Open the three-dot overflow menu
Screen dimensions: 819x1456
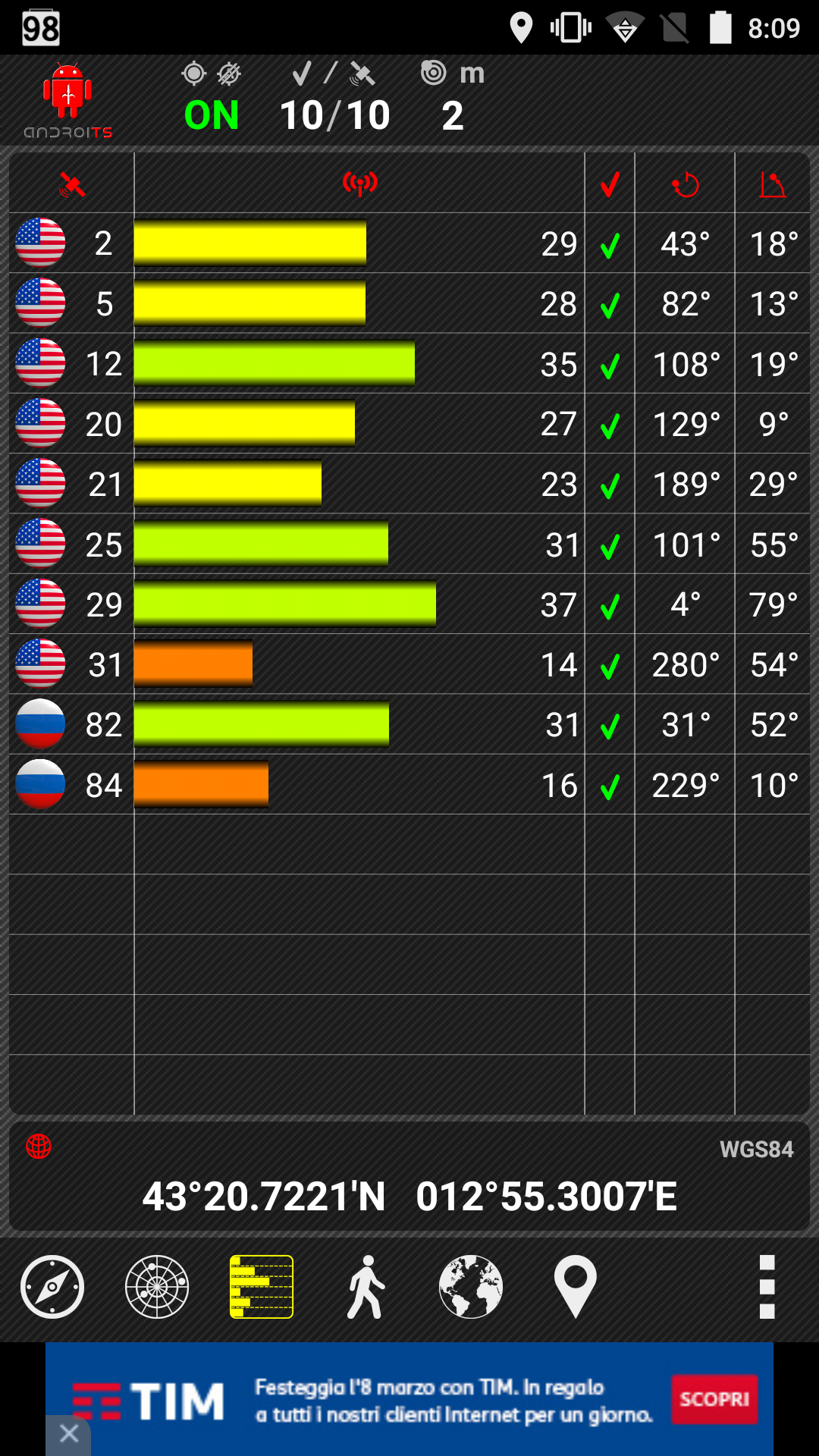point(767,1287)
